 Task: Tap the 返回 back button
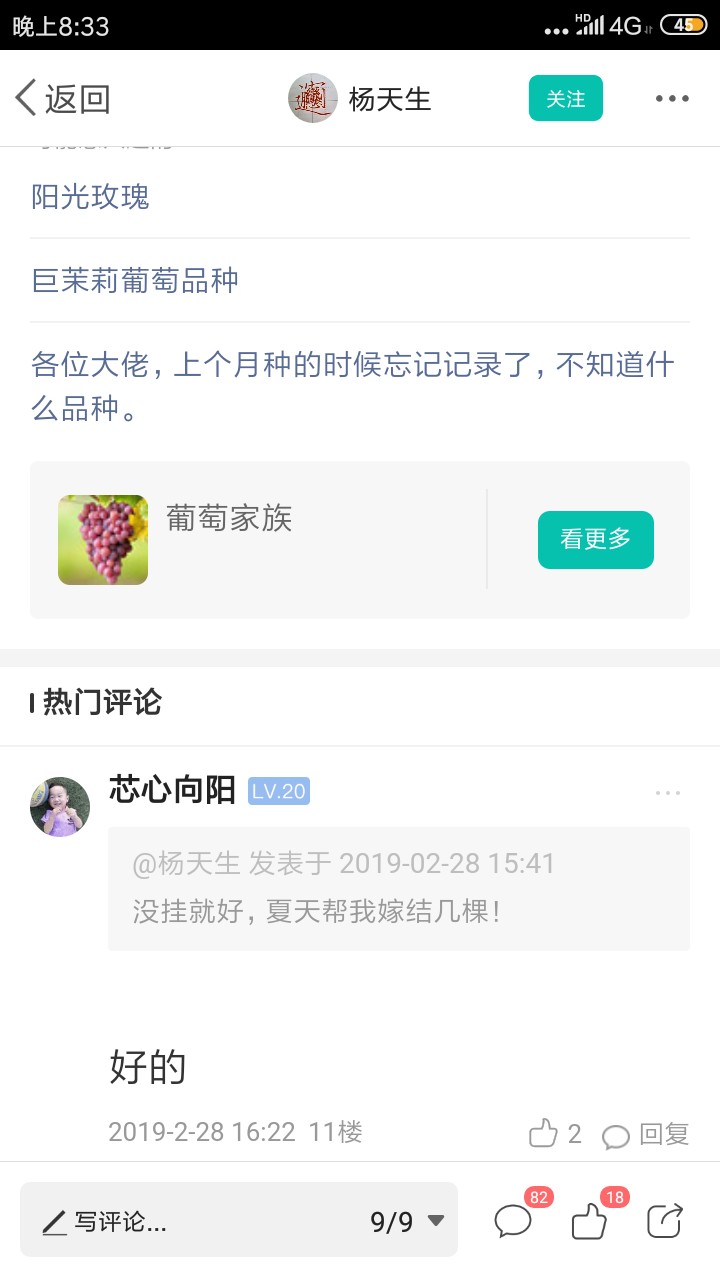62,99
